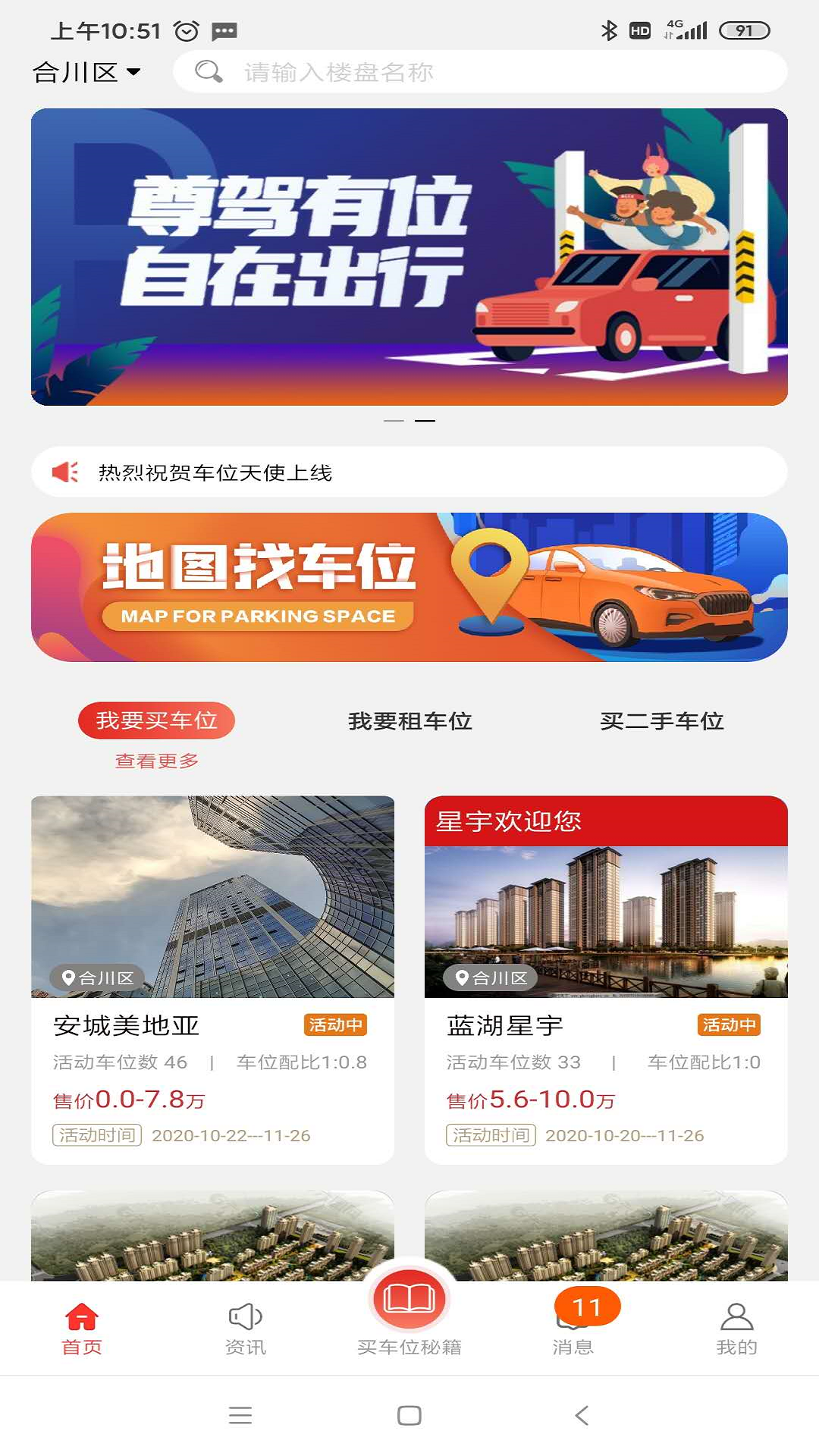This screenshot has width=819, height=1456.
Task: Open the 热烈祝贺车位天使上线 announcement
Action: [x=409, y=472]
